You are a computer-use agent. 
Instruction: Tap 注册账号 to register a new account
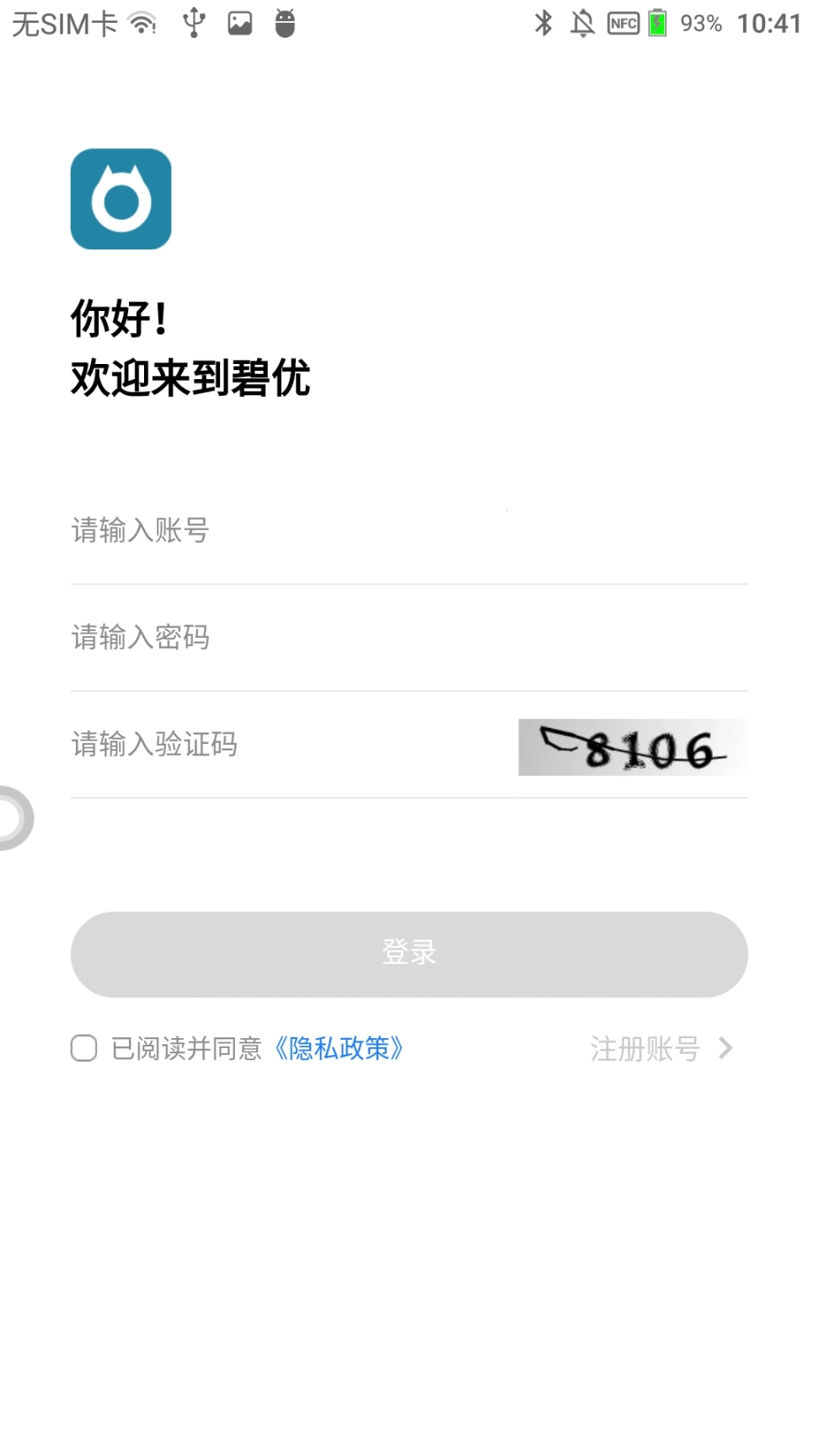point(645,1048)
